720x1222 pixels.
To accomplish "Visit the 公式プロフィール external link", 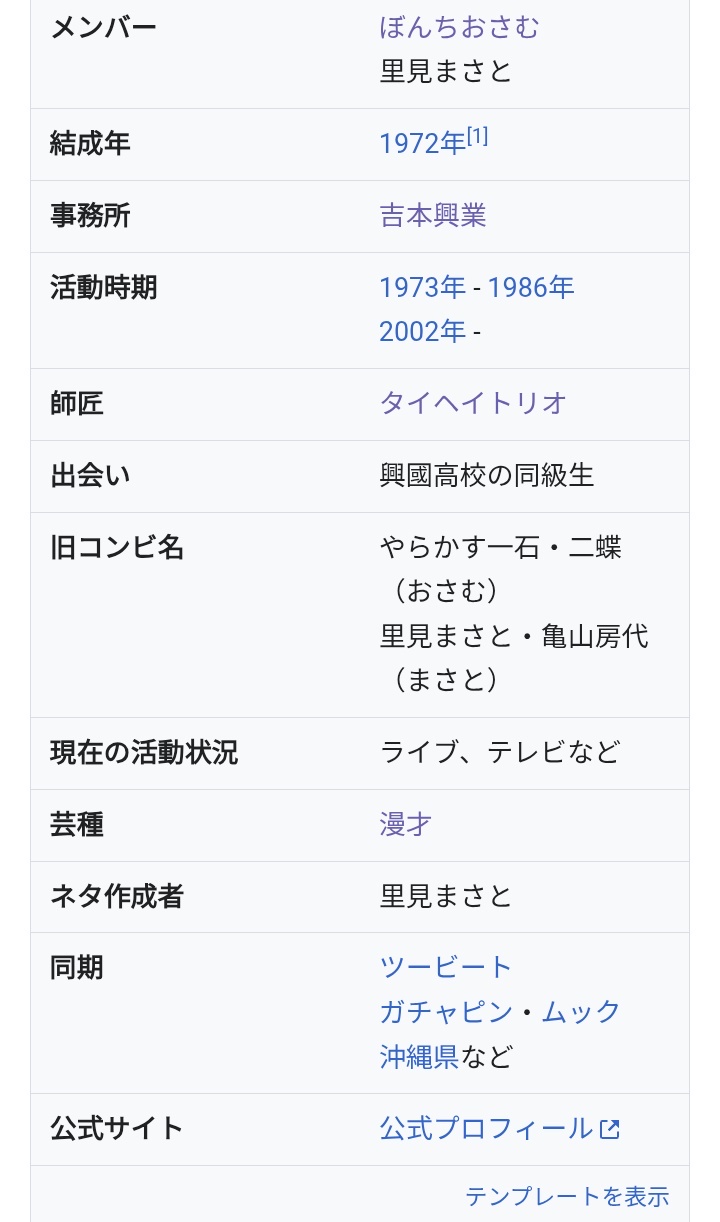I will (499, 1129).
